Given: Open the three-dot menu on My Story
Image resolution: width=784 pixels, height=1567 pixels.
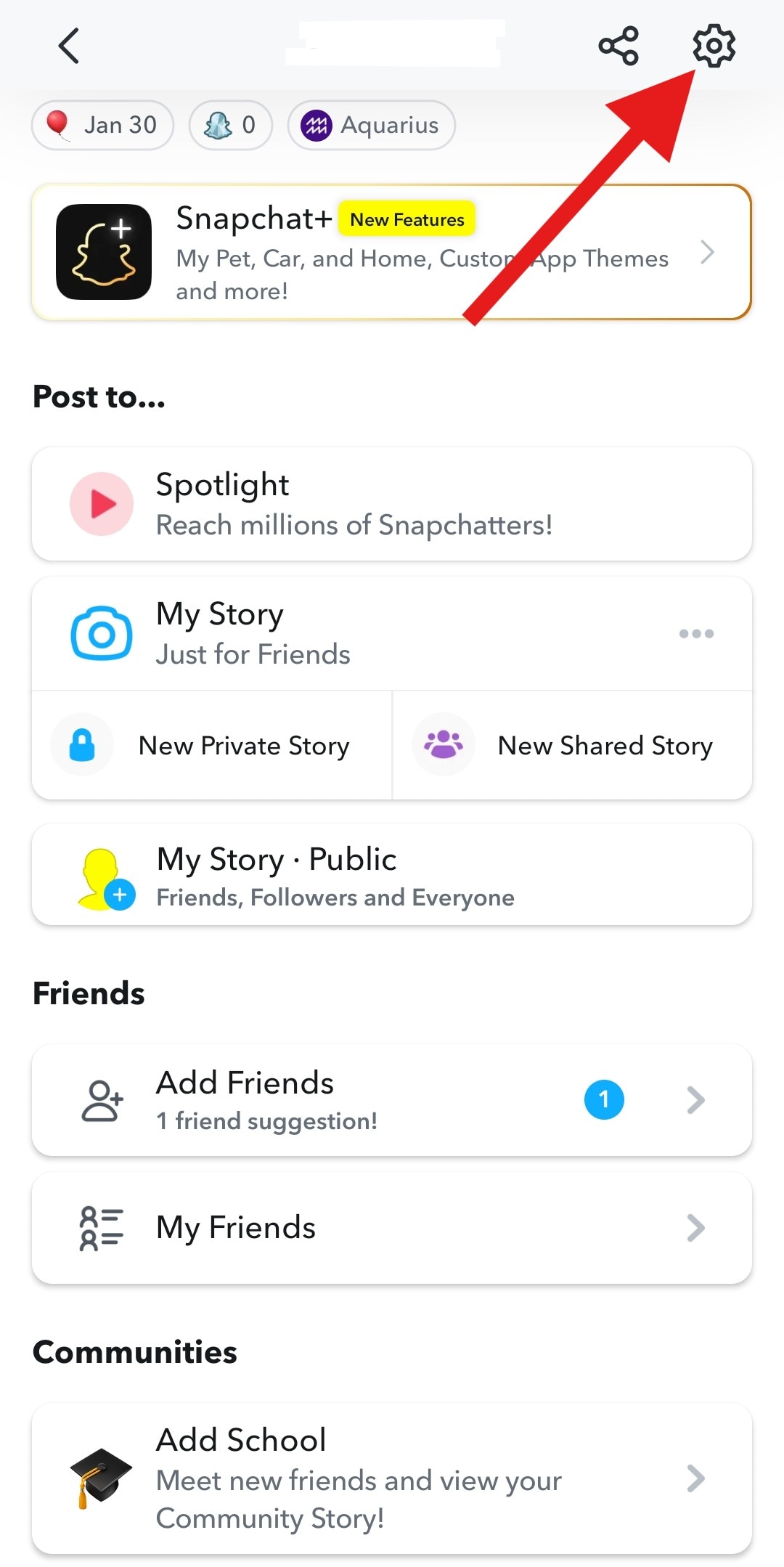Looking at the screenshot, I should pyautogui.click(x=695, y=633).
